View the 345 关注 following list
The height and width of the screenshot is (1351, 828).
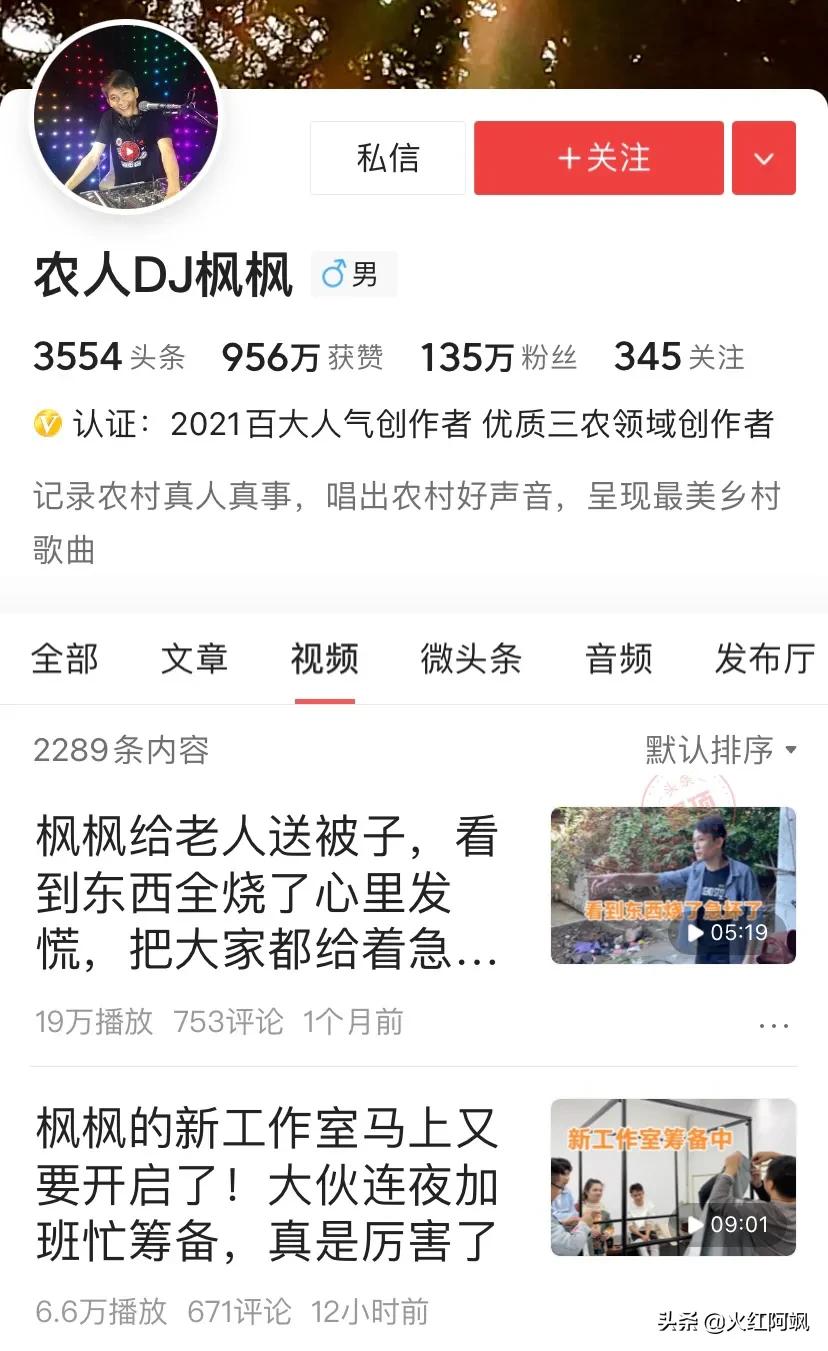pos(679,357)
